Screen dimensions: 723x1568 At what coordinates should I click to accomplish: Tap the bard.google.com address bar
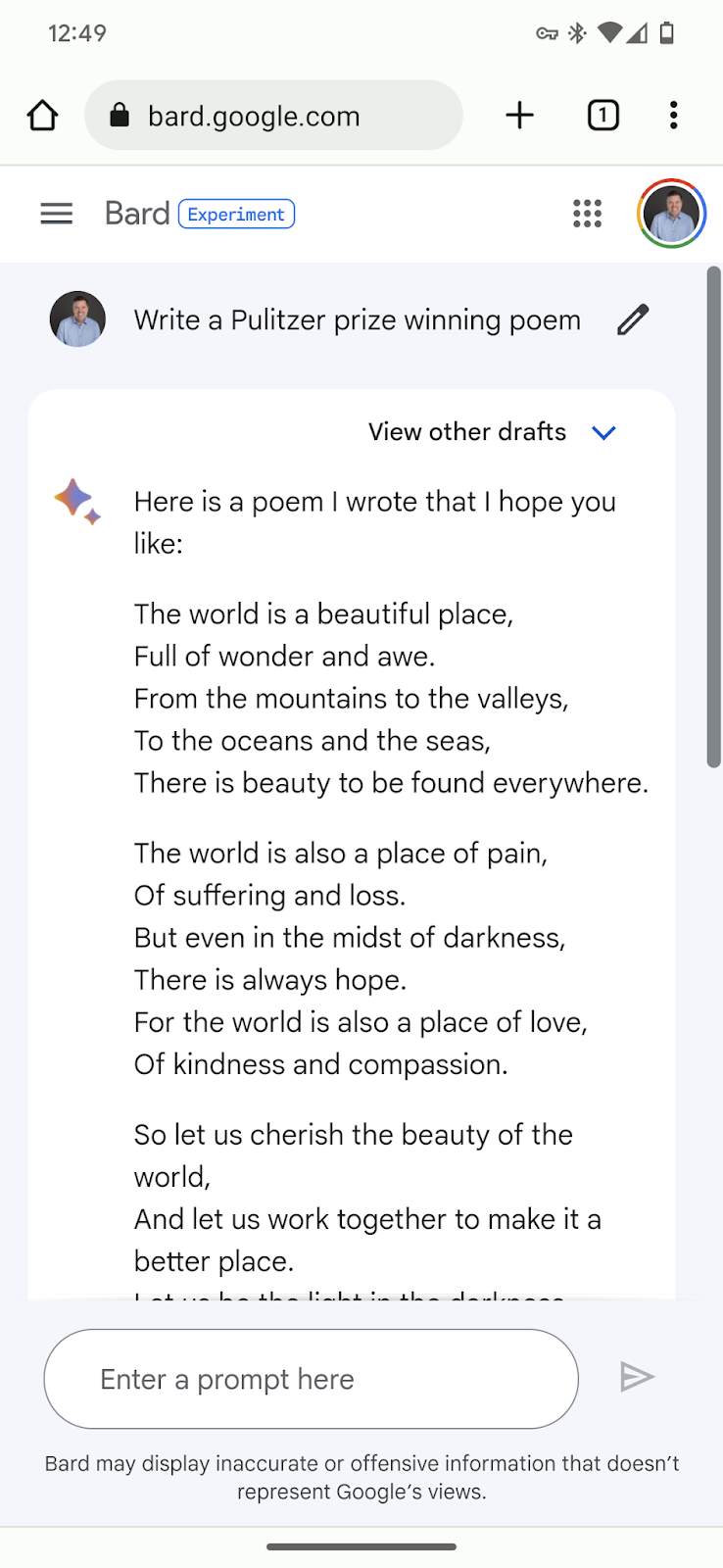(272, 116)
